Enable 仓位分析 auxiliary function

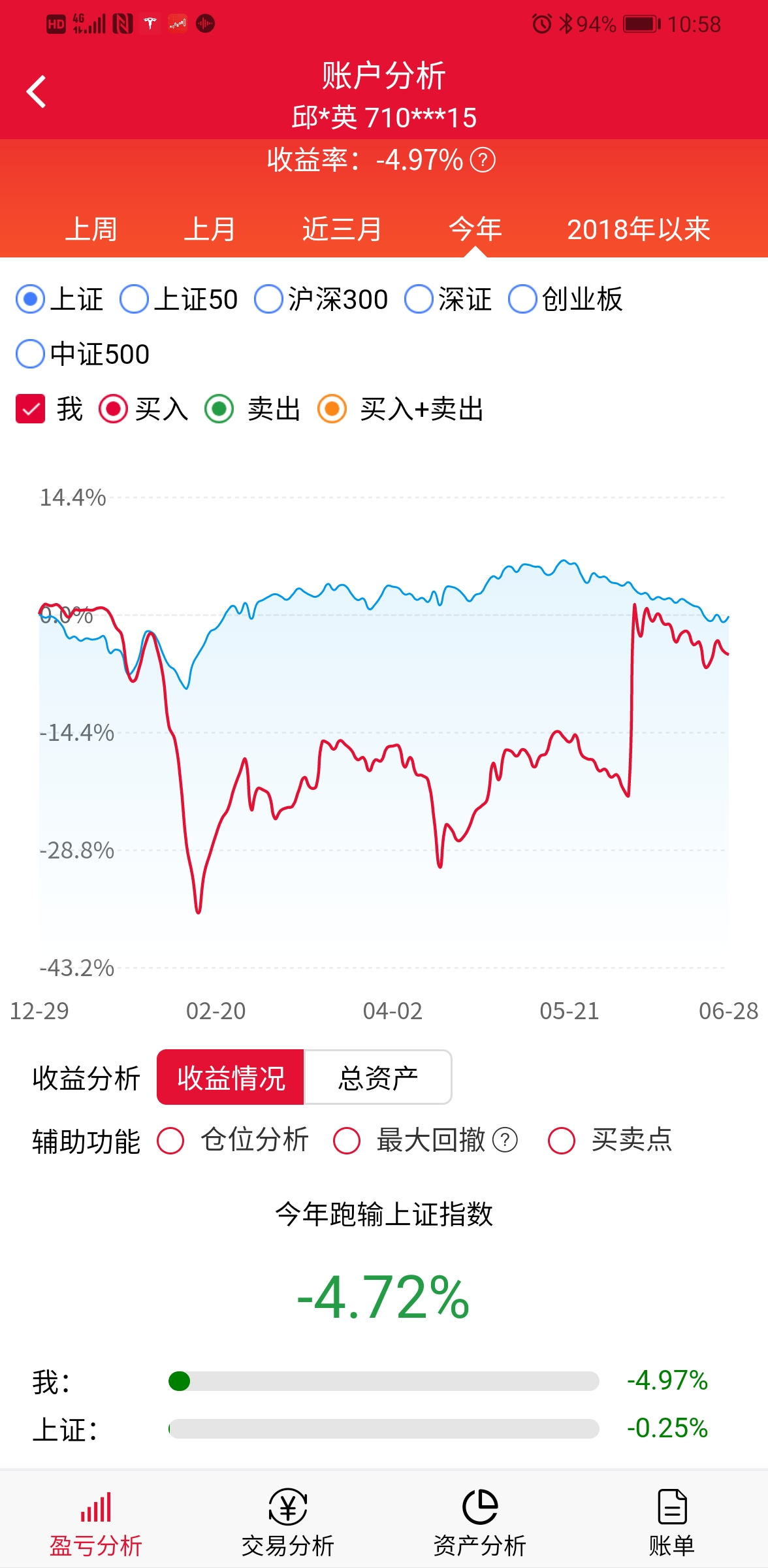tap(170, 1141)
